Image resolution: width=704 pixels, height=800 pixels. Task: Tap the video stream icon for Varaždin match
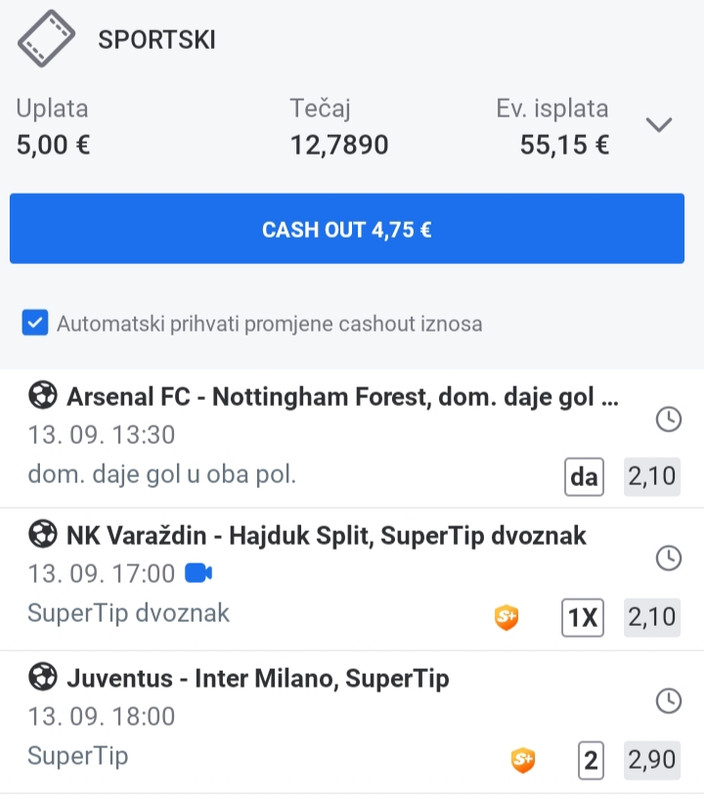click(198, 574)
